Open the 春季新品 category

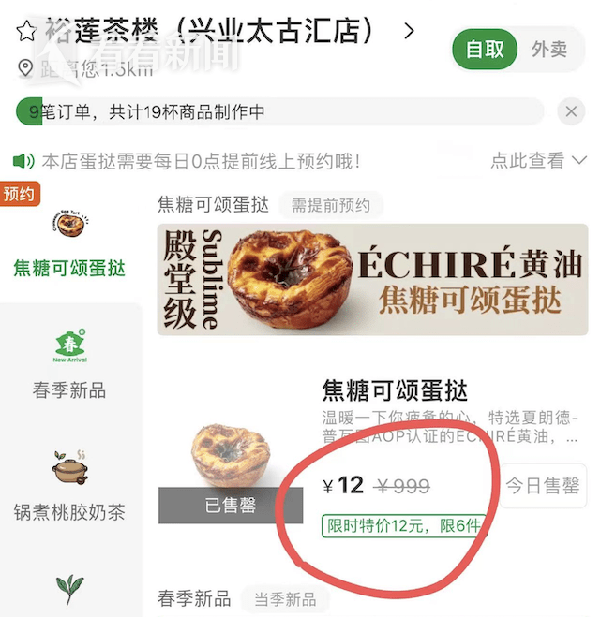click(69, 366)
